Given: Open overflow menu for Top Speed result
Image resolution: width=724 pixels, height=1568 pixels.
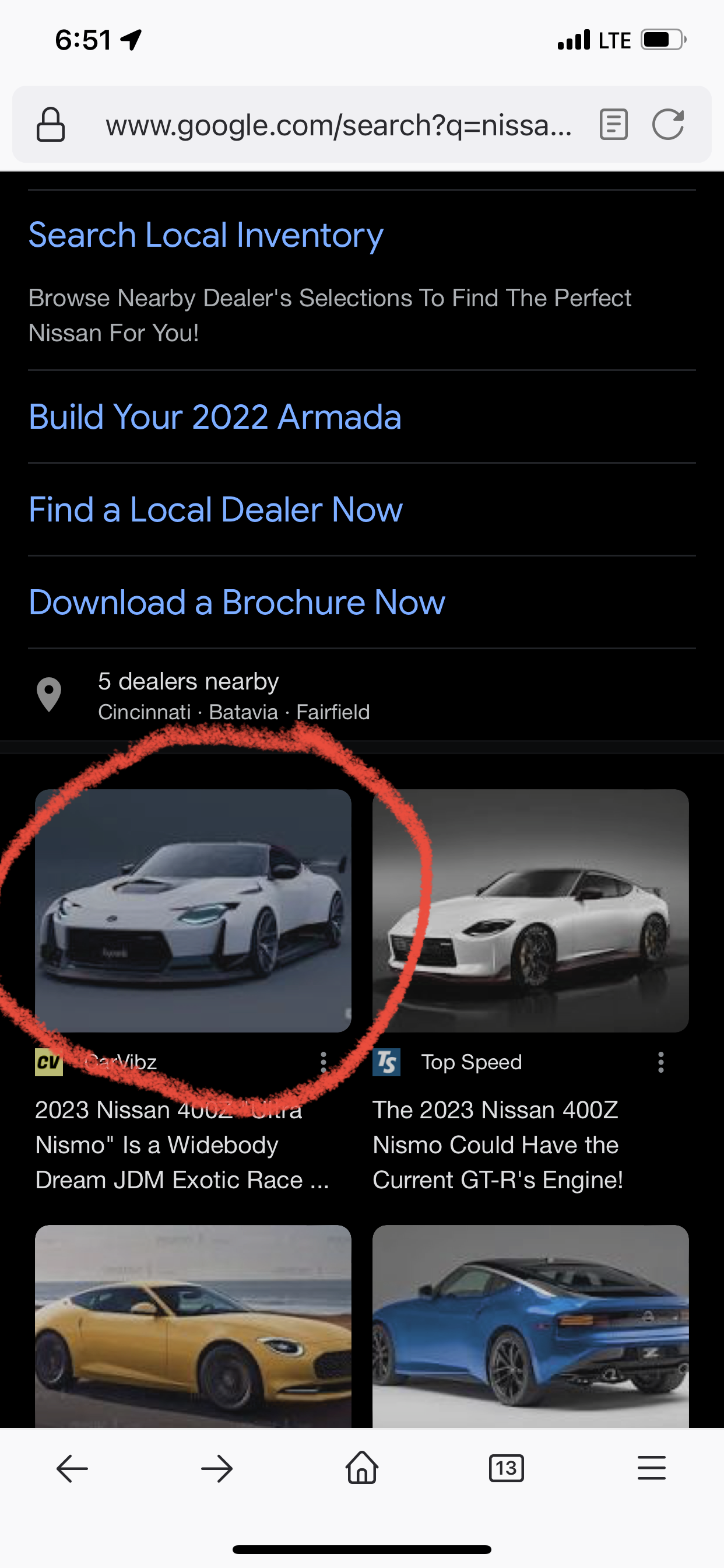Looking at the screenshot, I should [660, 1062].
